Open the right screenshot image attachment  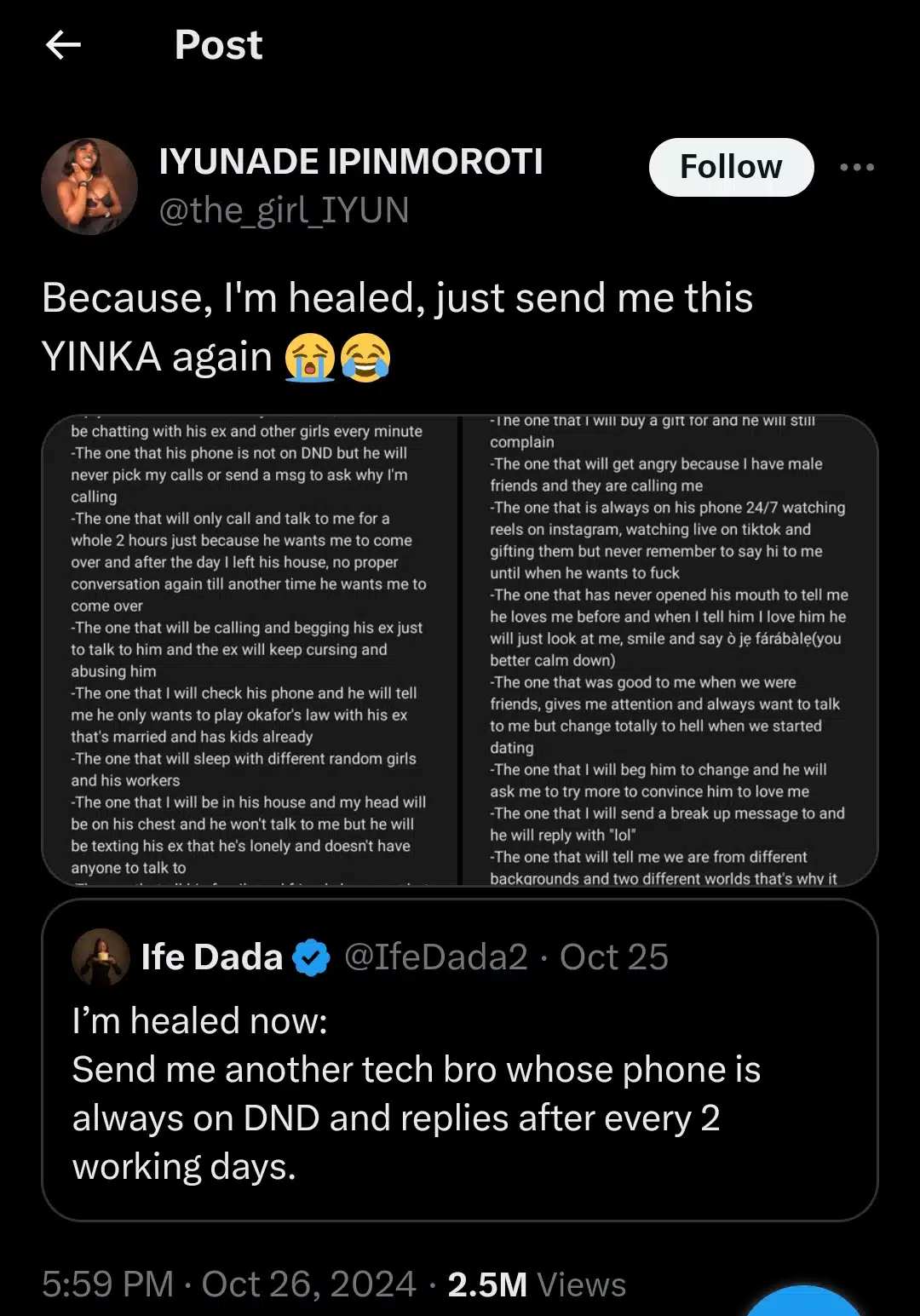click(670, 651)
